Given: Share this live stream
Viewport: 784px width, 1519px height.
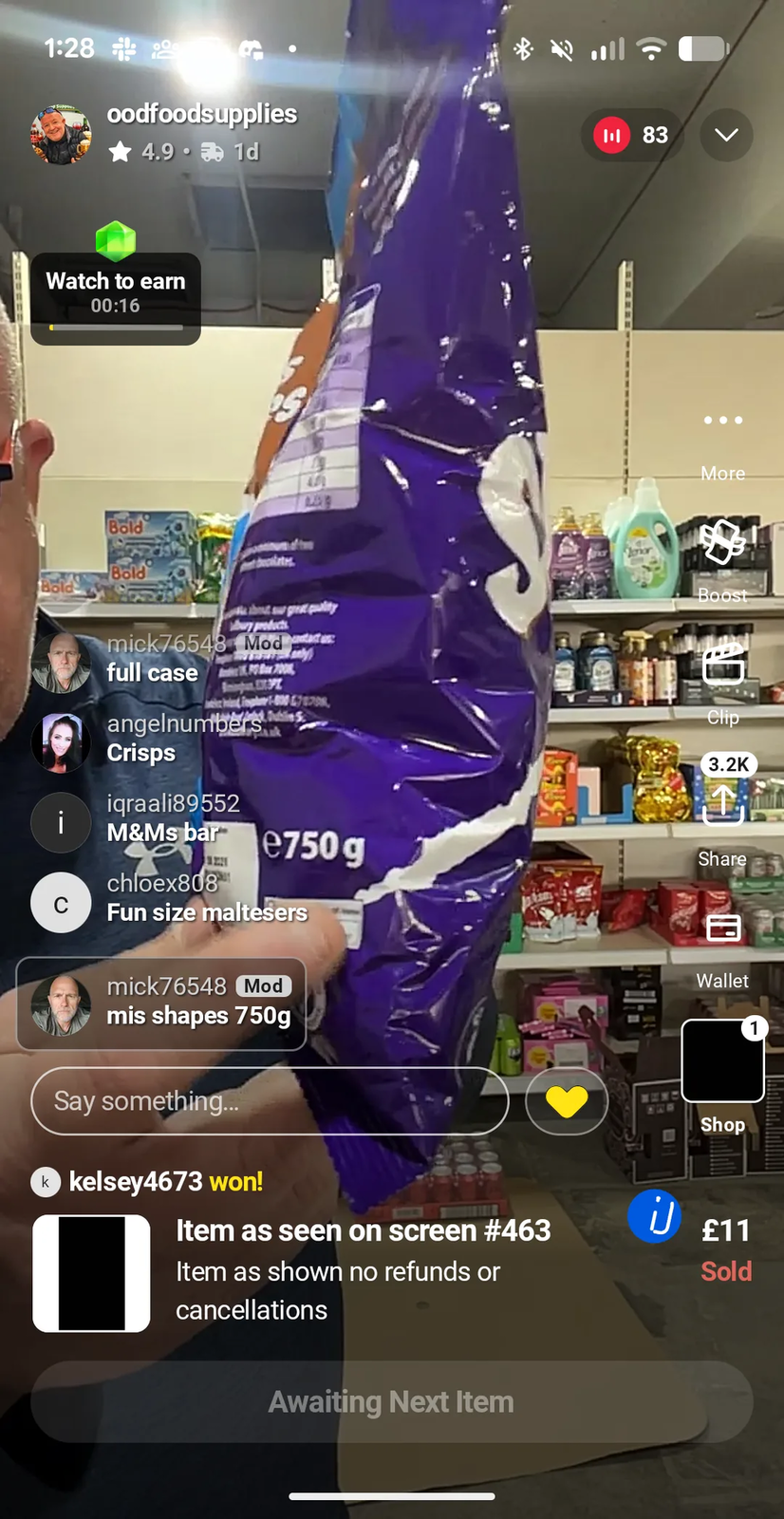Looking at the screenshot, I should (723, 812).
